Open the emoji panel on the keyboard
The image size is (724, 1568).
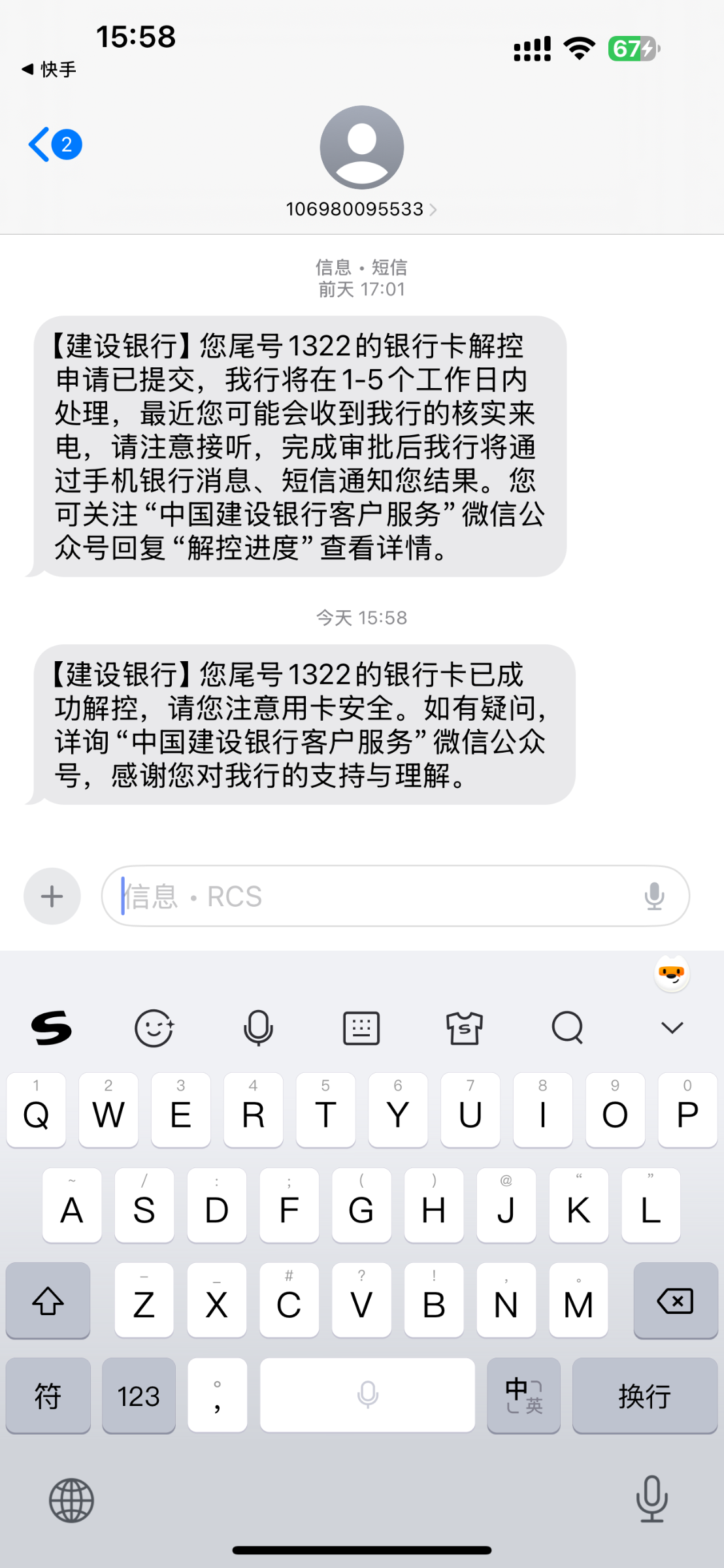tap(154, 1028)
